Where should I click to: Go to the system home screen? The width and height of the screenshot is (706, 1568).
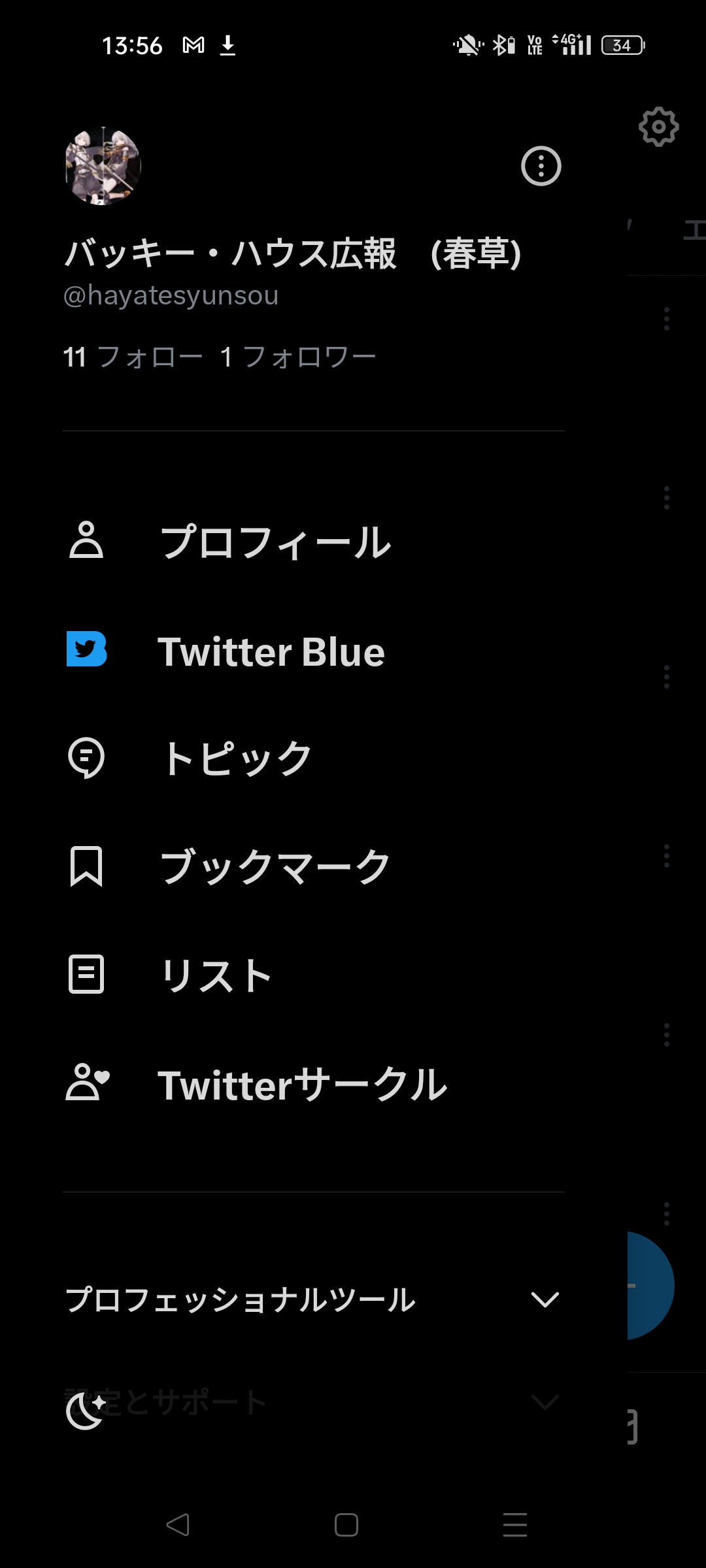click(346, 1525)
